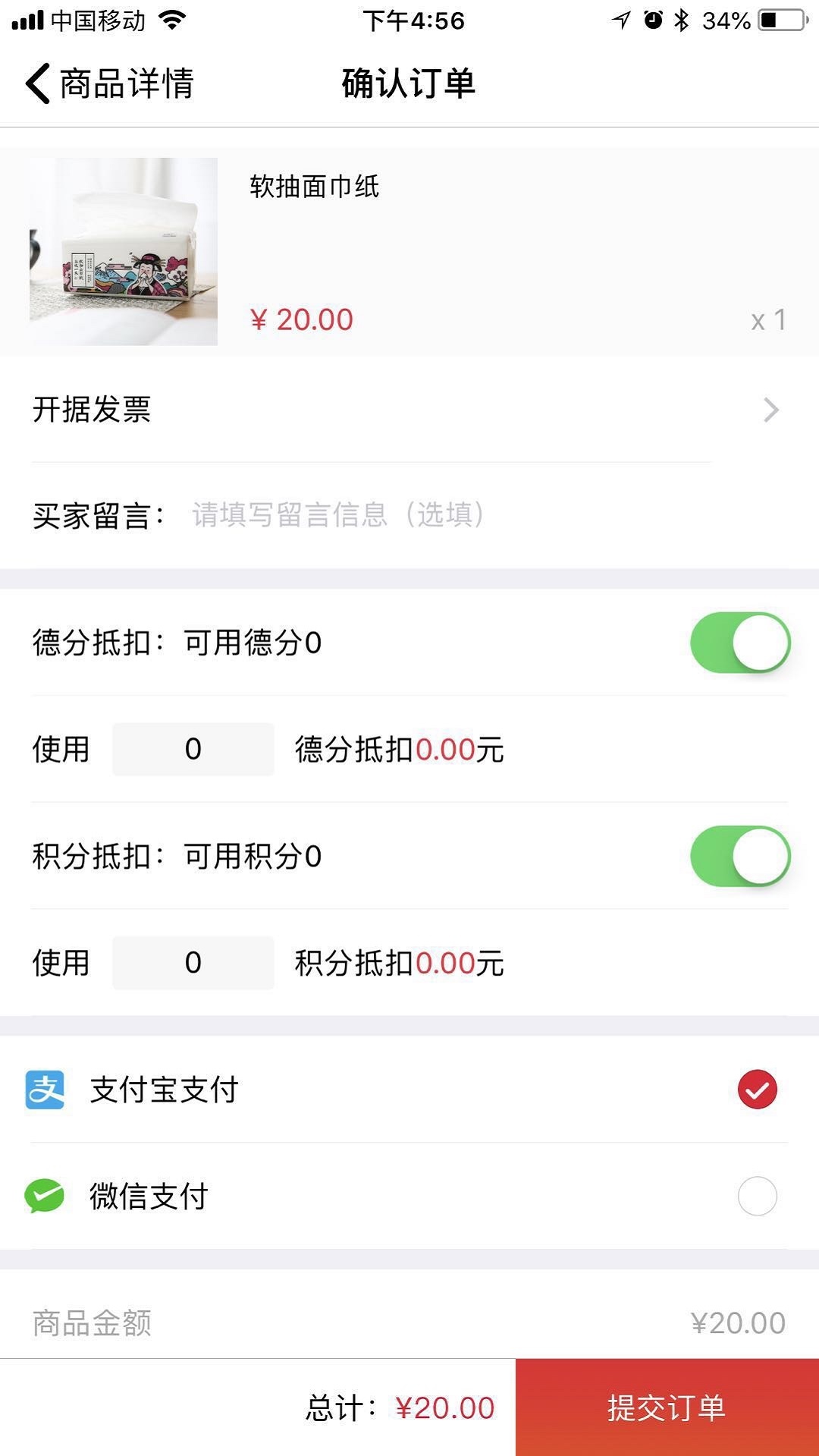Edit the 德分 usage amount field

pyautogui.click(x=193, y=750)
